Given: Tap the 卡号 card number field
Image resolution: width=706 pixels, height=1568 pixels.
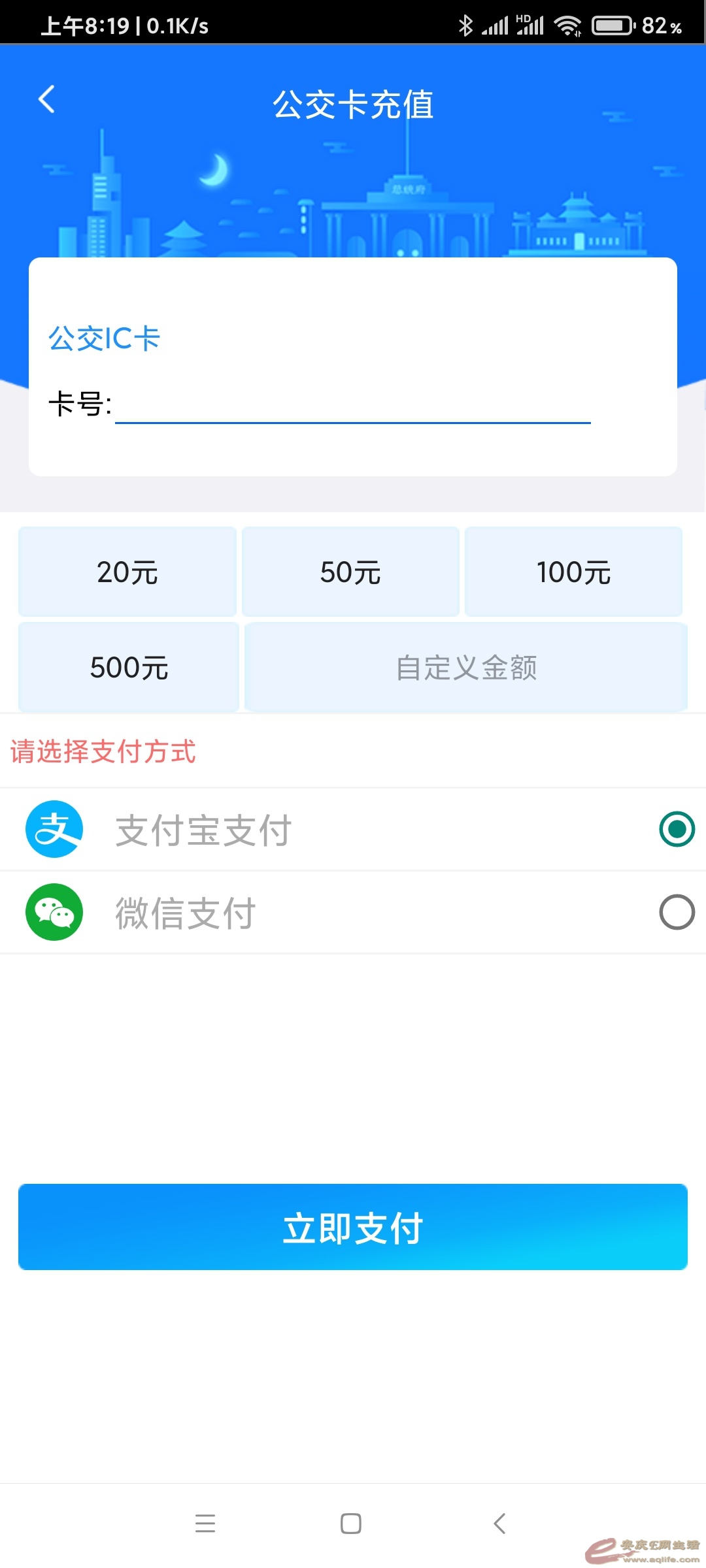Looking at the screenshot, I should [353, 405].
